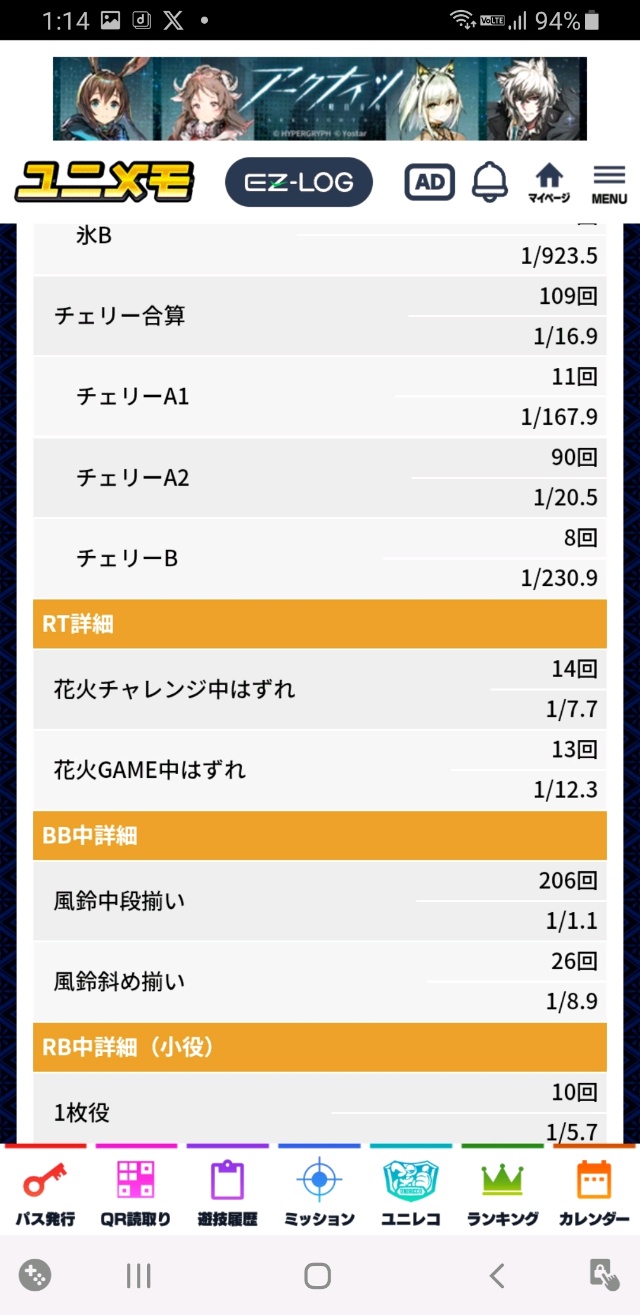Tap the AD icon in the header
This screenshot has width=640, height=1315.
(429, 182)
